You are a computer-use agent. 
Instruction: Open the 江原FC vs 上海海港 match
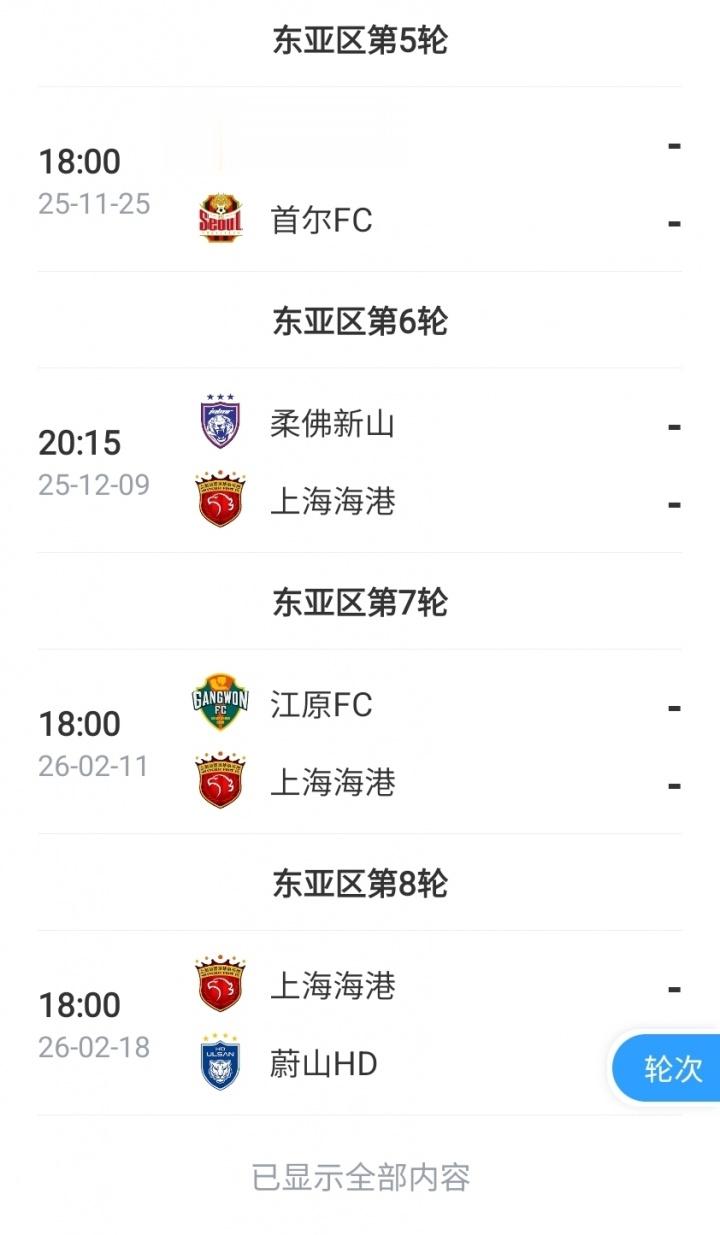tap(360, 744)
